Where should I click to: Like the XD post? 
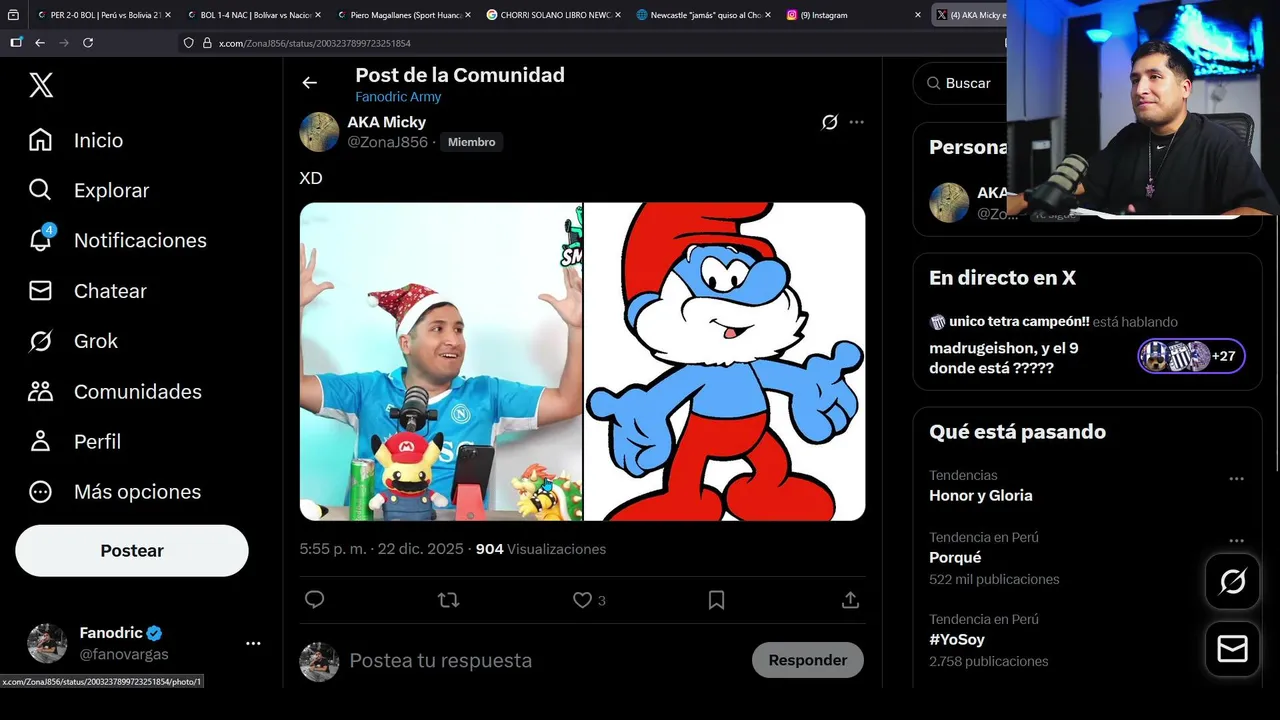click(x=582, y=600)
